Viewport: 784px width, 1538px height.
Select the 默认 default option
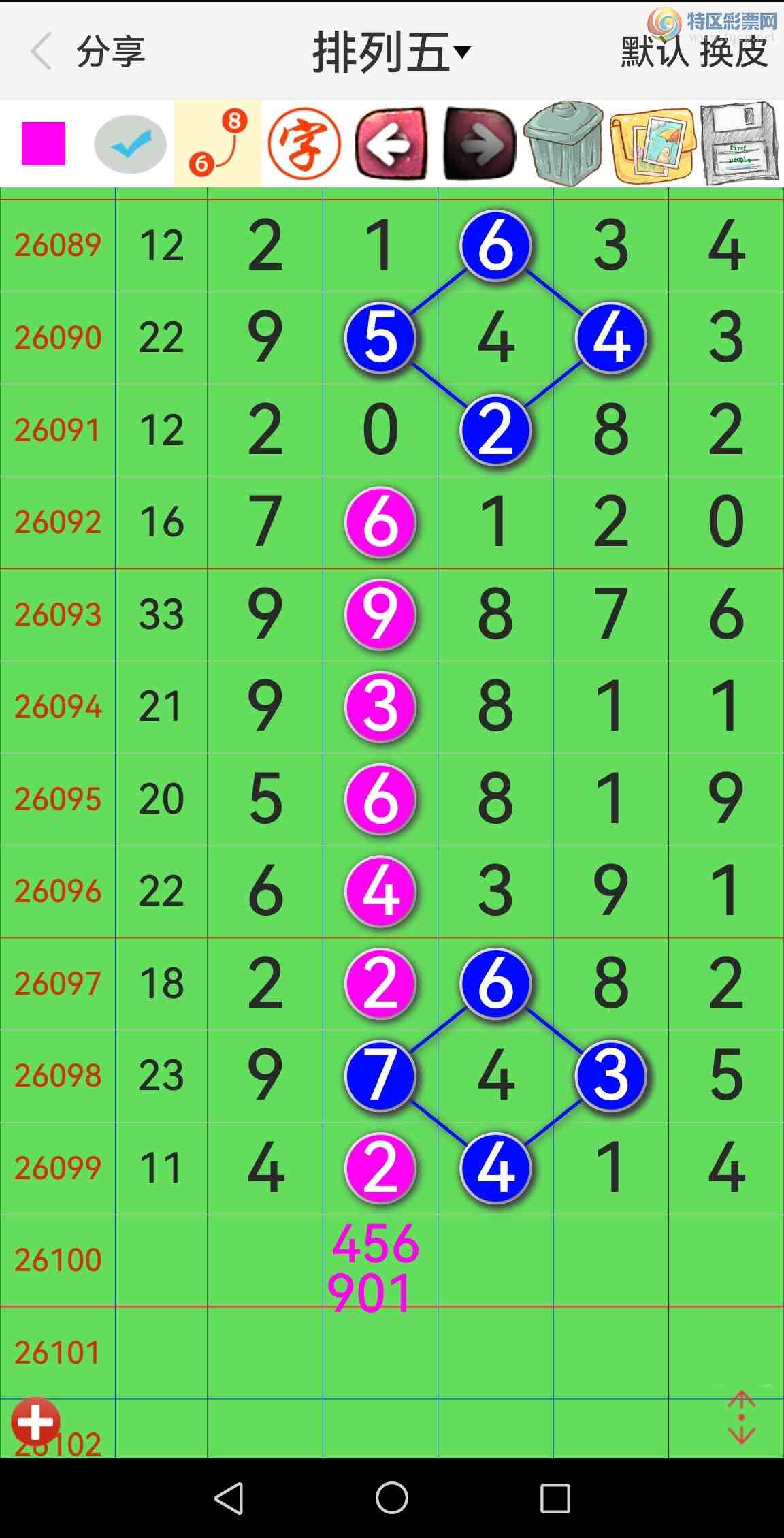[654, 52]
